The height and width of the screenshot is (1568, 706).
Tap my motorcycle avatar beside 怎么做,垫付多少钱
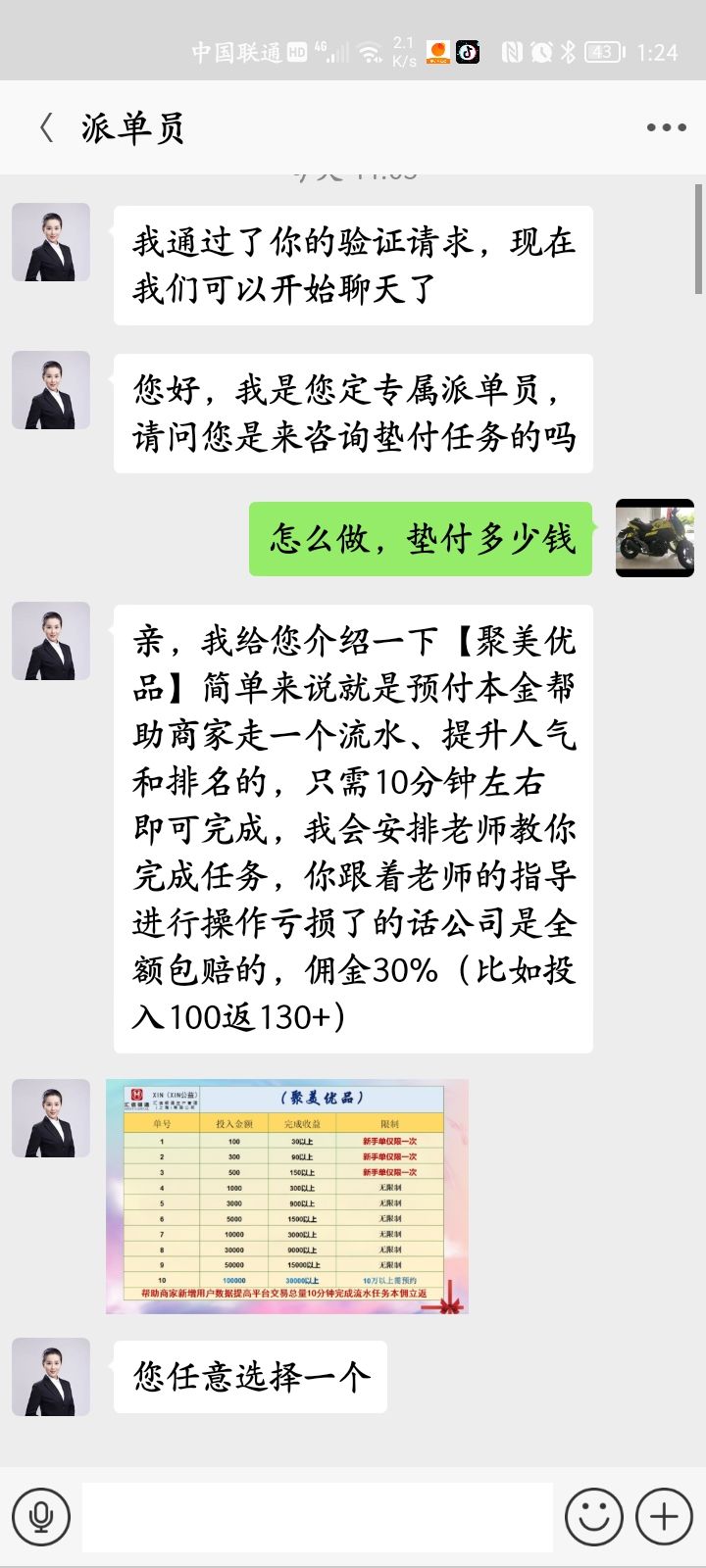coord(654,538)
